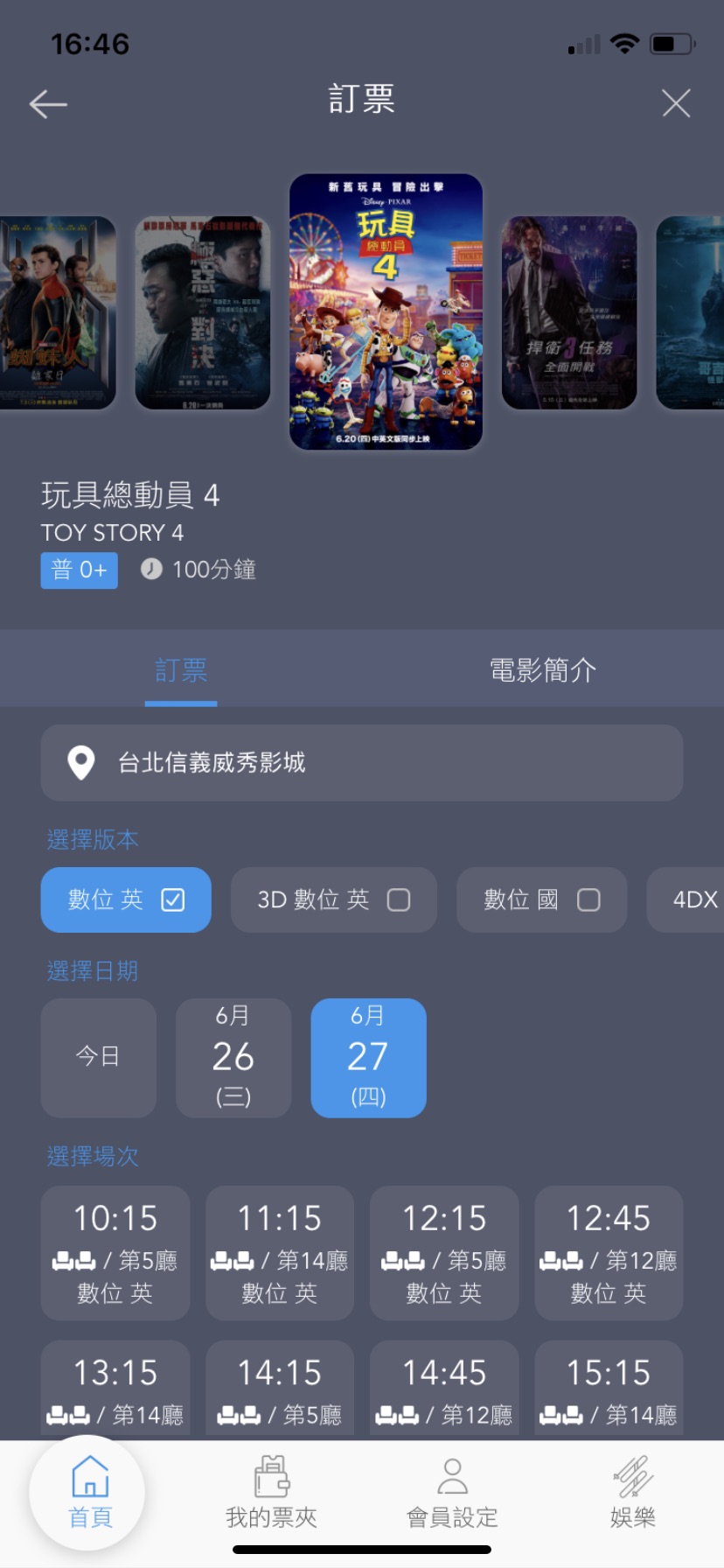Select 今日 as the date

pos(98,1057)
